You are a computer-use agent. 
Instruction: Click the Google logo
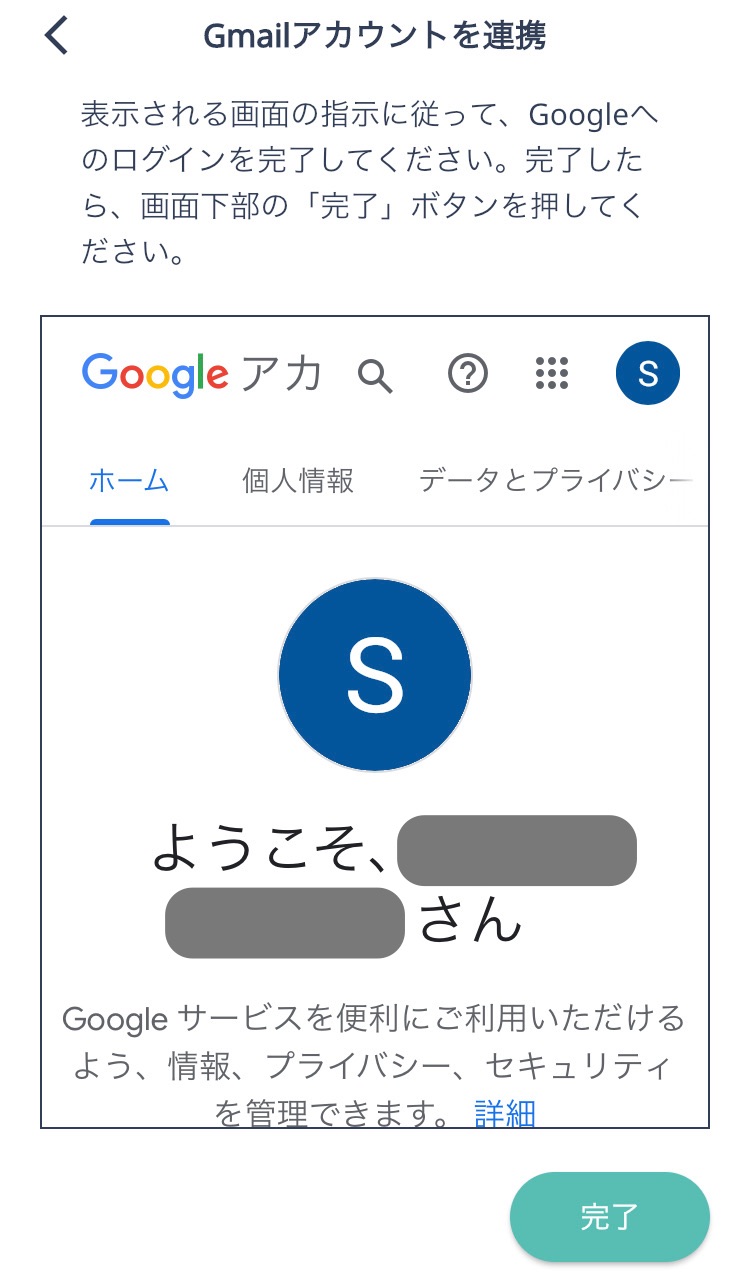[x=155, y=373]
